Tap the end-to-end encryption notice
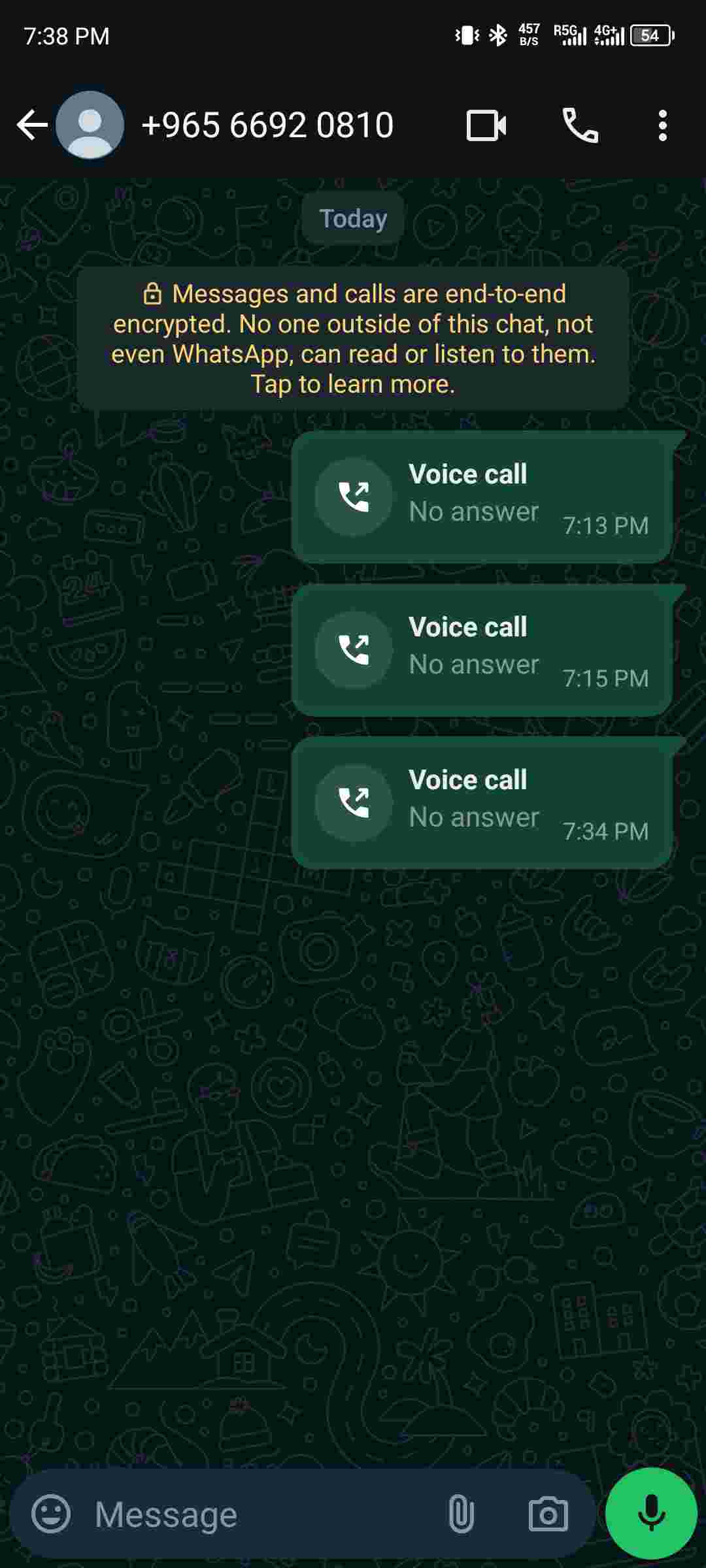This screenshot has height=1568, width=706. [353, 338]
